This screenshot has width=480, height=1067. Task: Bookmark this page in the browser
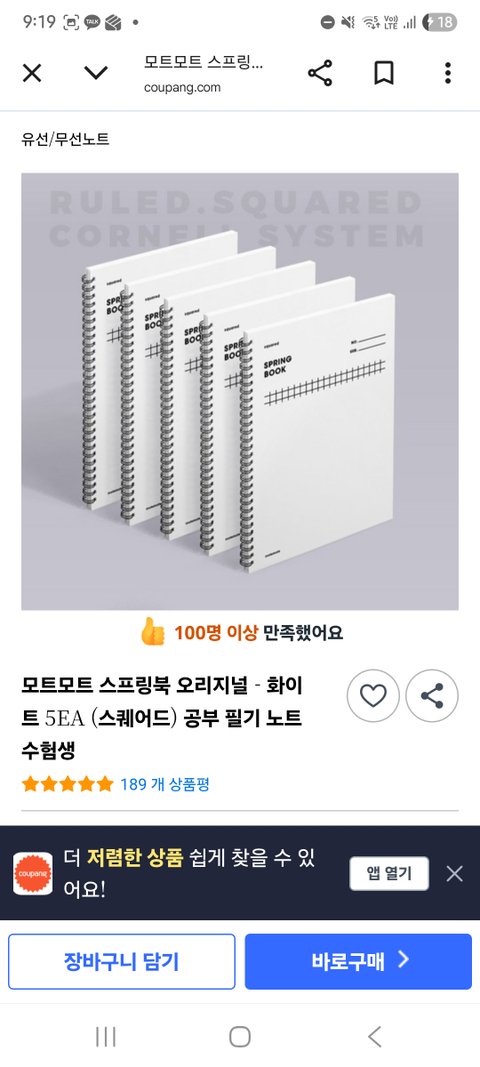(384, 73)
